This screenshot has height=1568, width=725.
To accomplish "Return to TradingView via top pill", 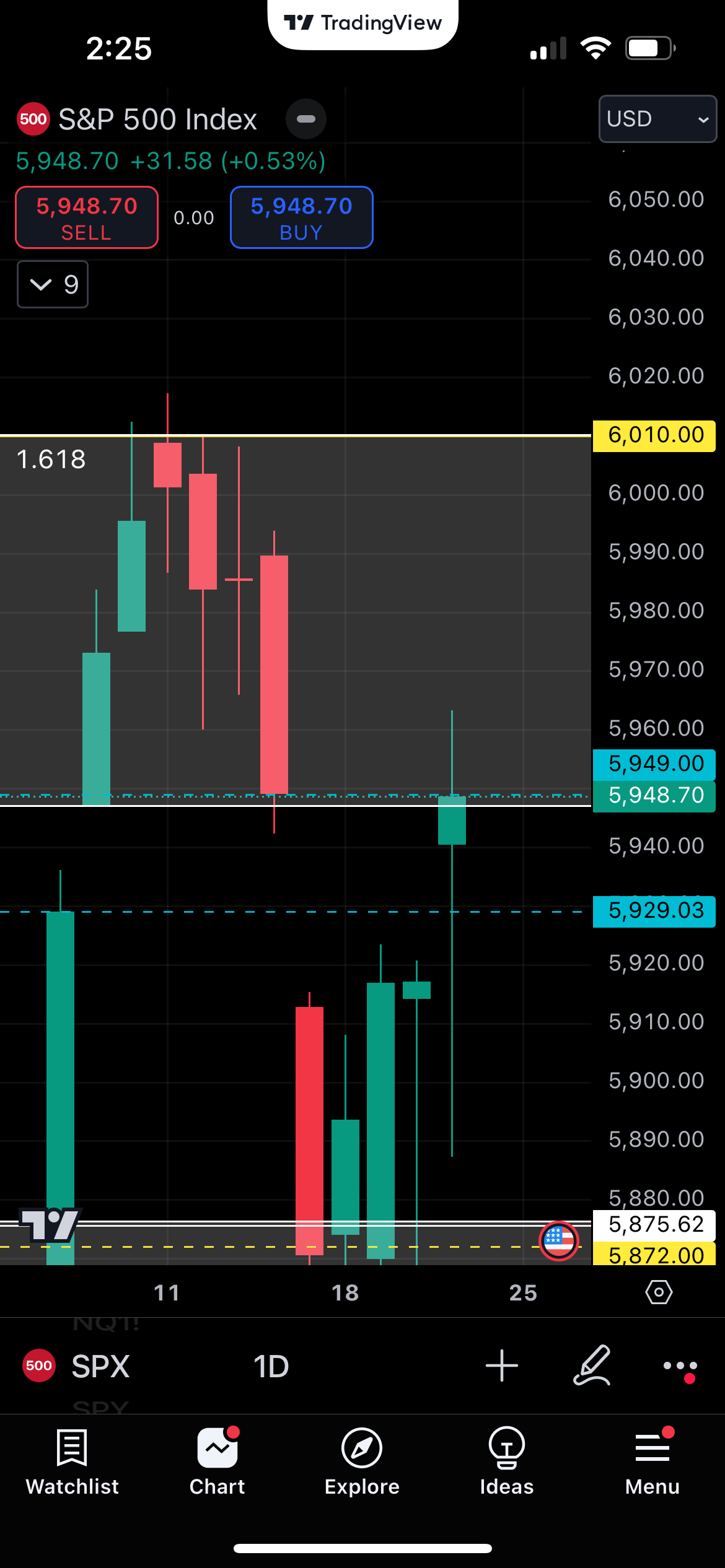I will (363, 24).
